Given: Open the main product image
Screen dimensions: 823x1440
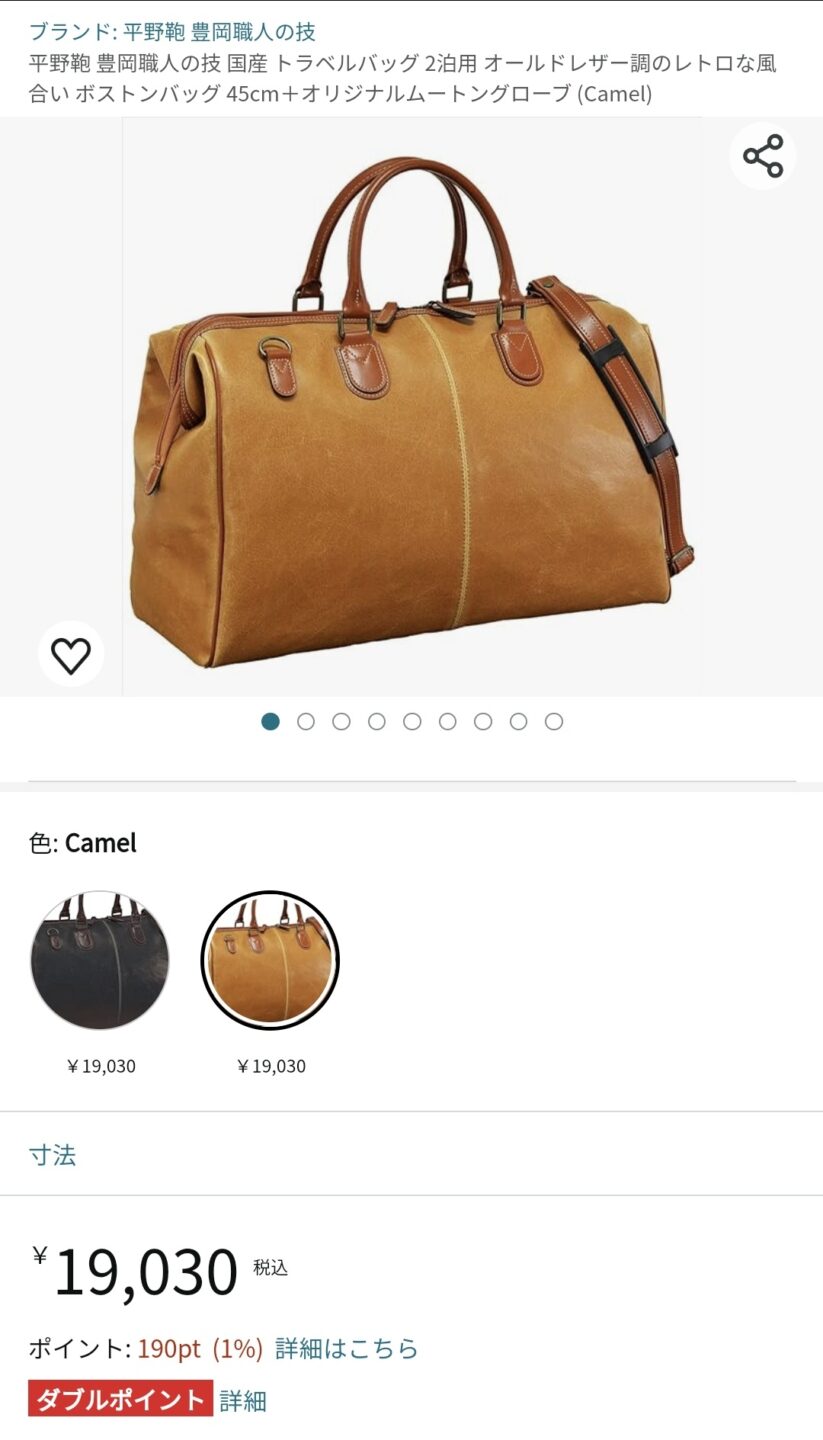Looking at the screenshot, I should pos(411,407).
